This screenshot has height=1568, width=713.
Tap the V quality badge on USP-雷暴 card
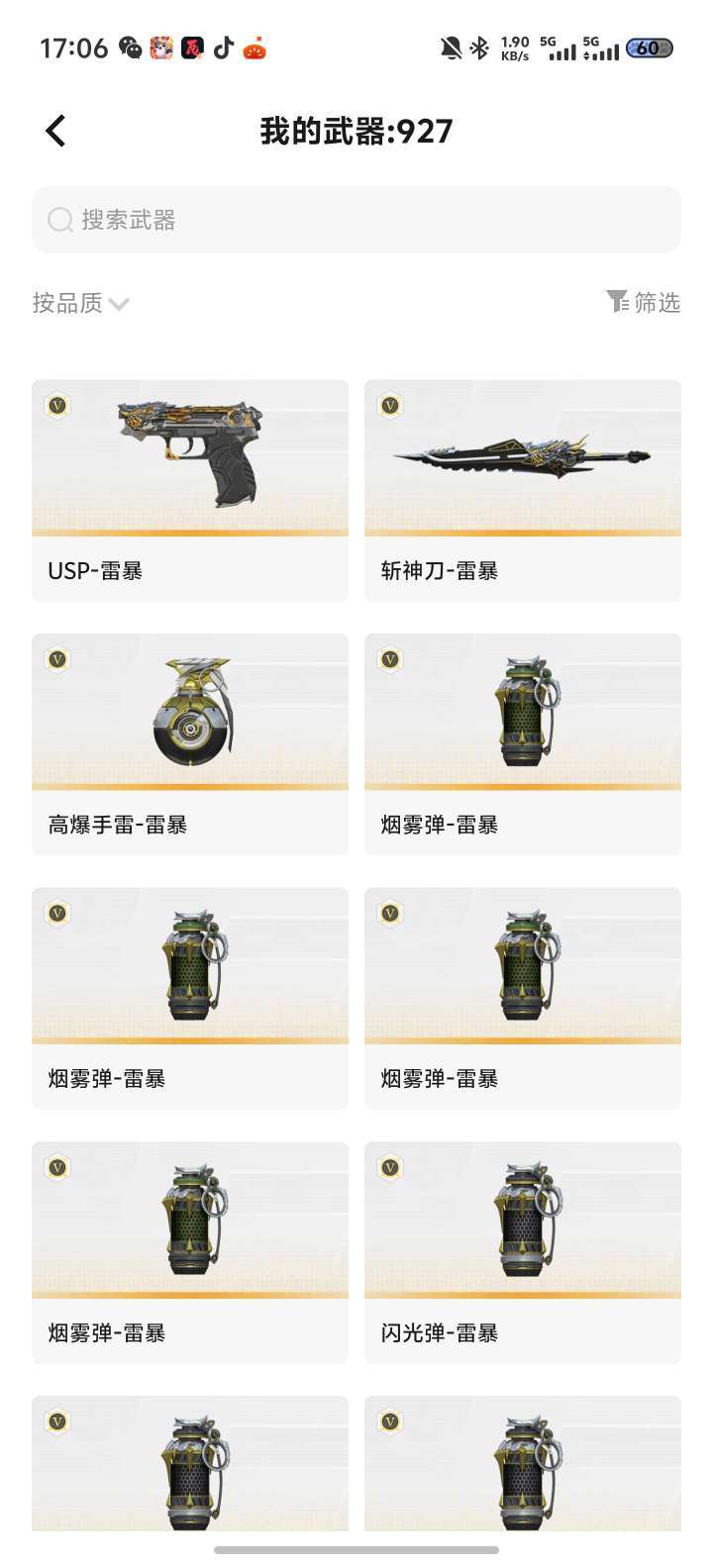[56, 406]
